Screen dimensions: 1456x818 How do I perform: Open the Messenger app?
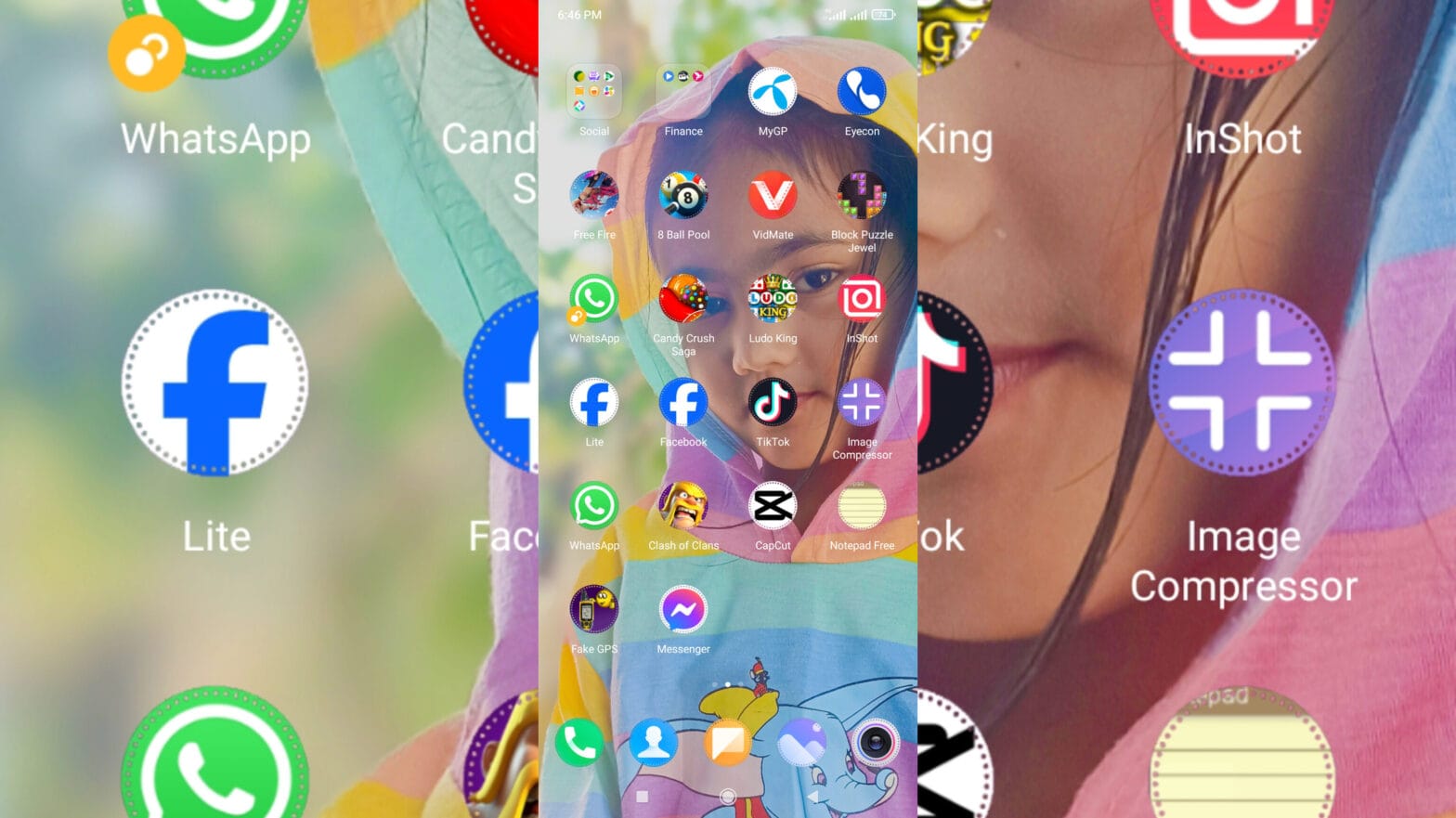click(x=683, y=610)
